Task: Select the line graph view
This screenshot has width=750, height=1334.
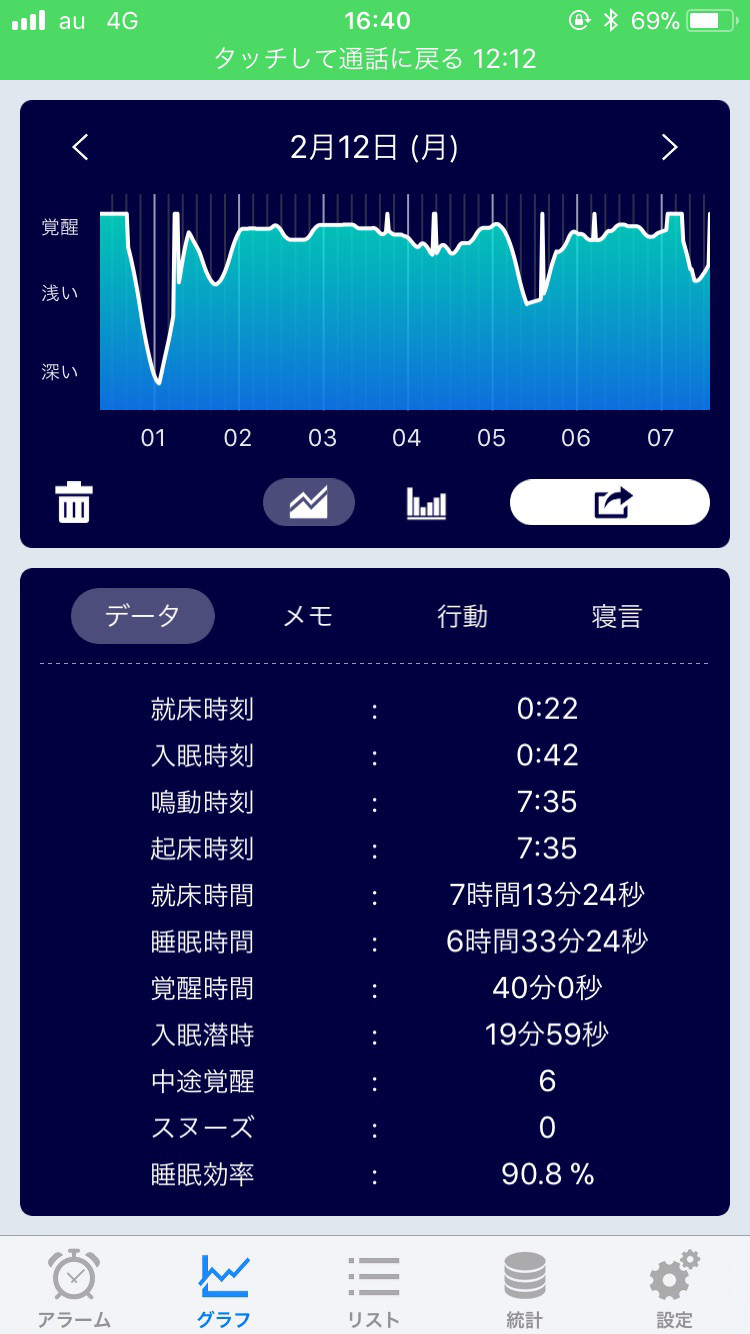Action: tap(309, 502)
